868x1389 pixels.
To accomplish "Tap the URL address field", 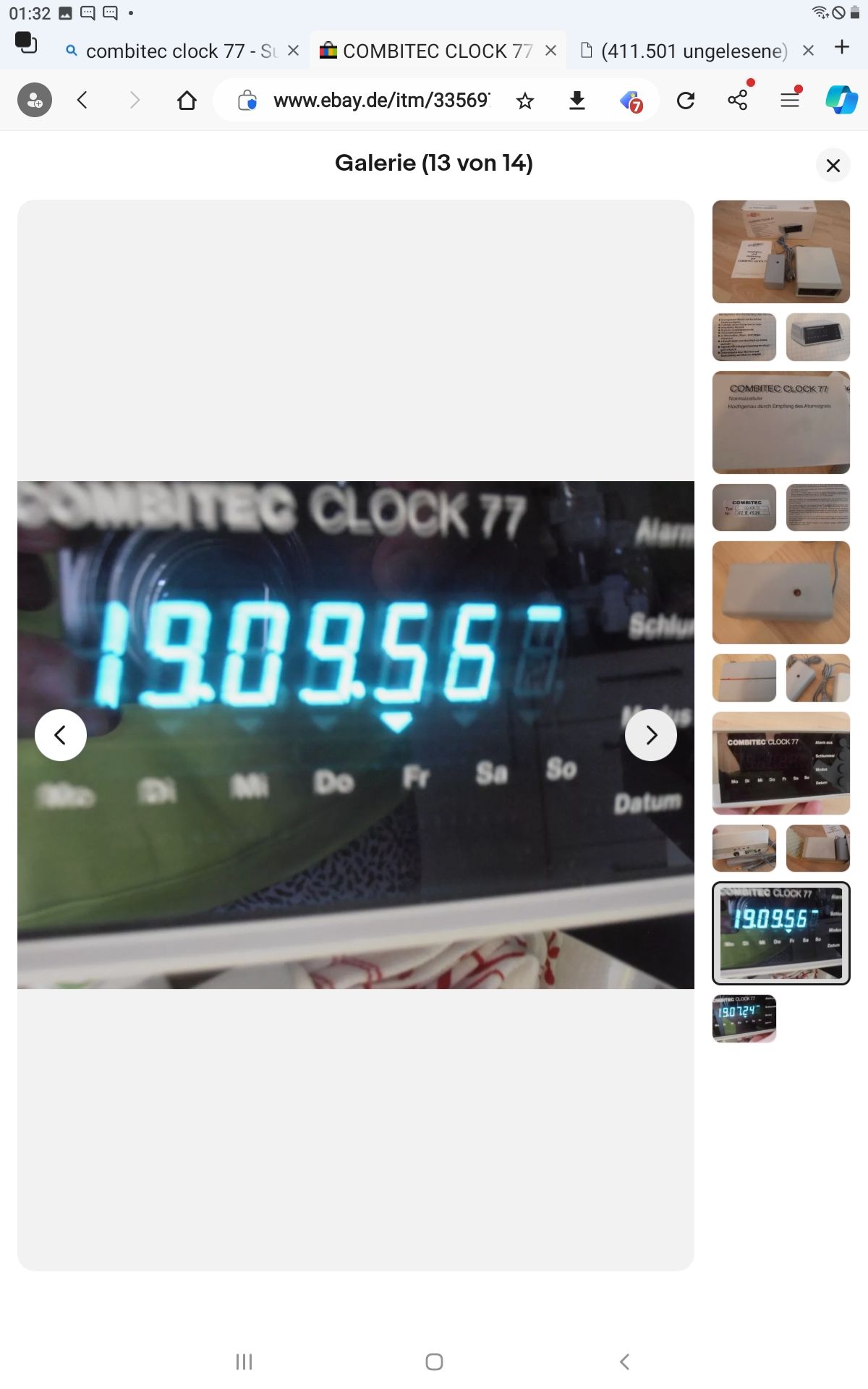I will [x=381, y=101].
